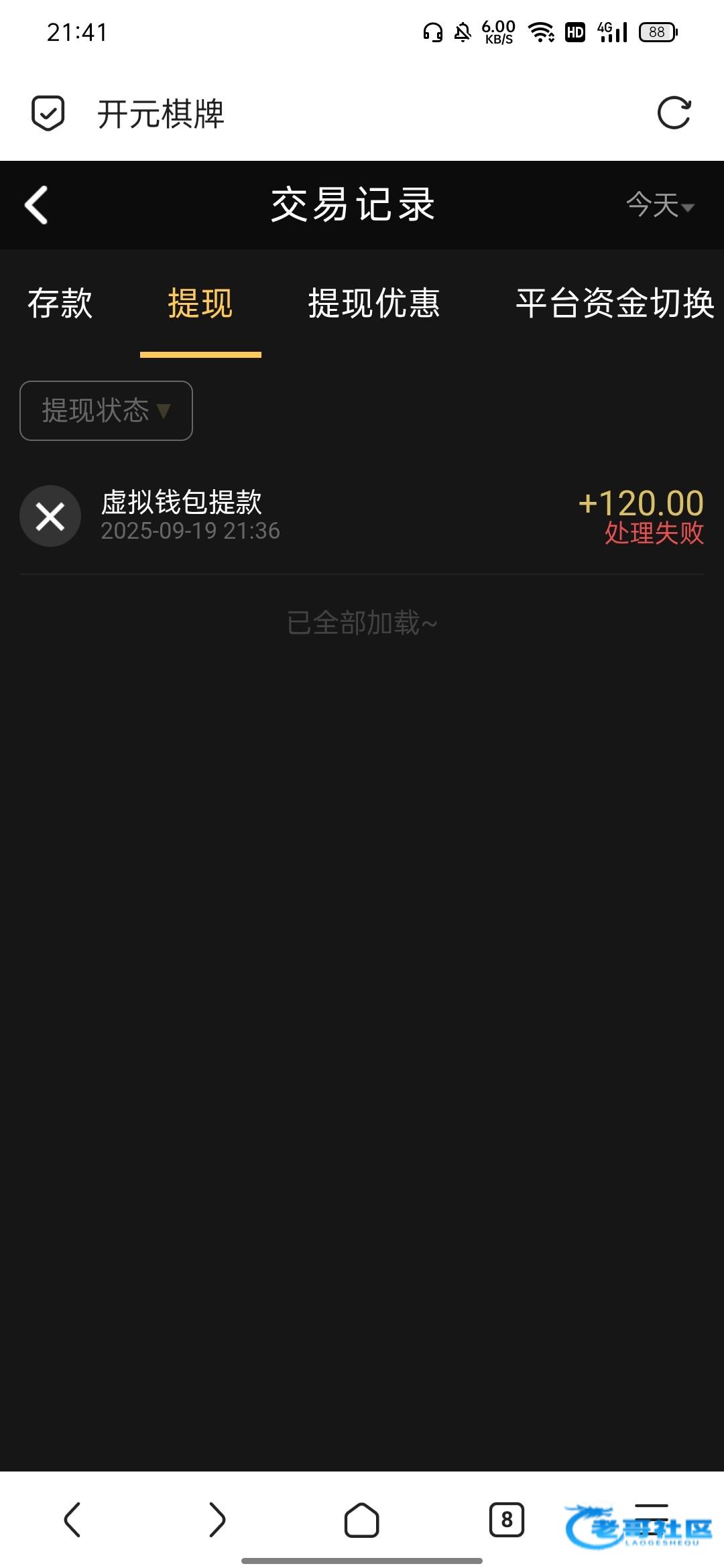Reload the page with refresh icon

point(674,113)
